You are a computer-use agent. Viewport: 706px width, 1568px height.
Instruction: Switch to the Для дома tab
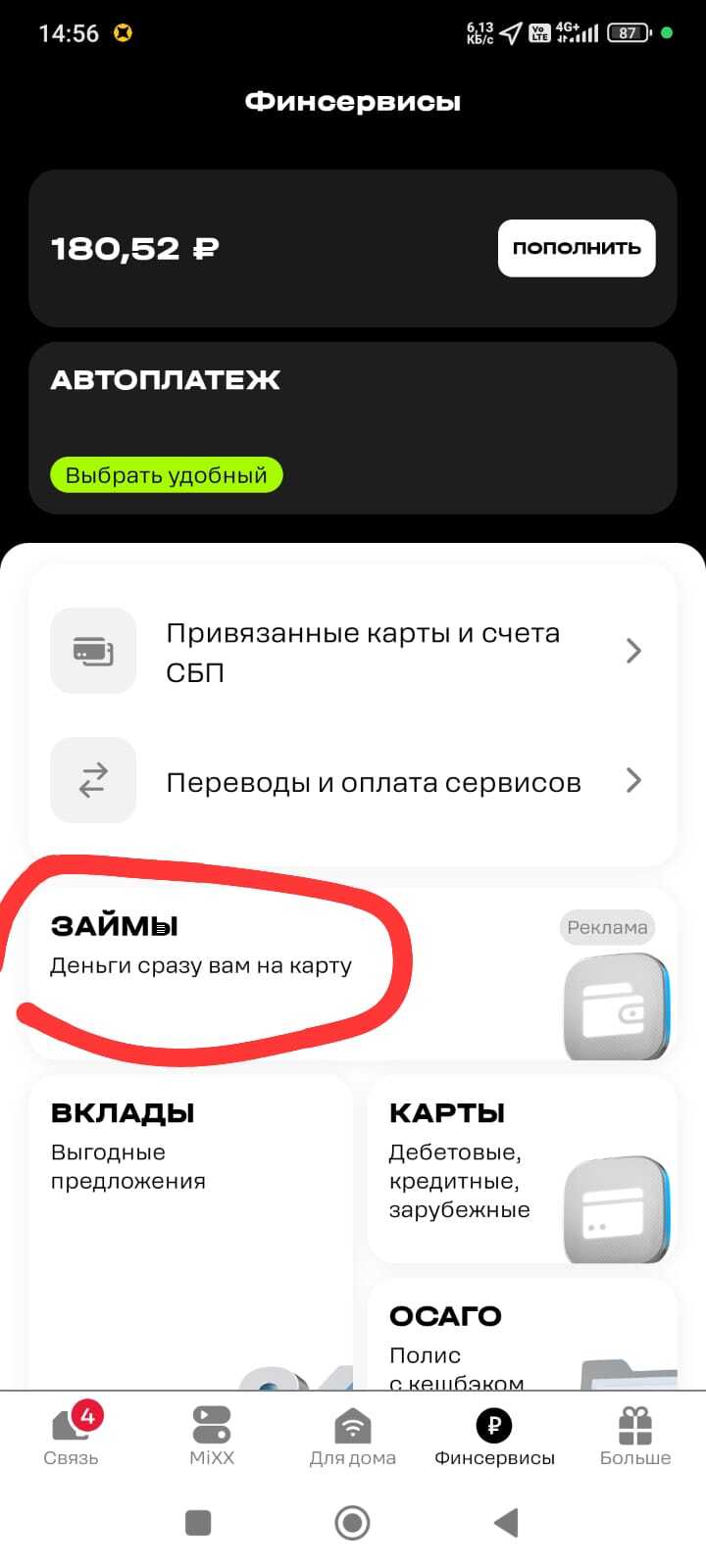click(353, 1436)
